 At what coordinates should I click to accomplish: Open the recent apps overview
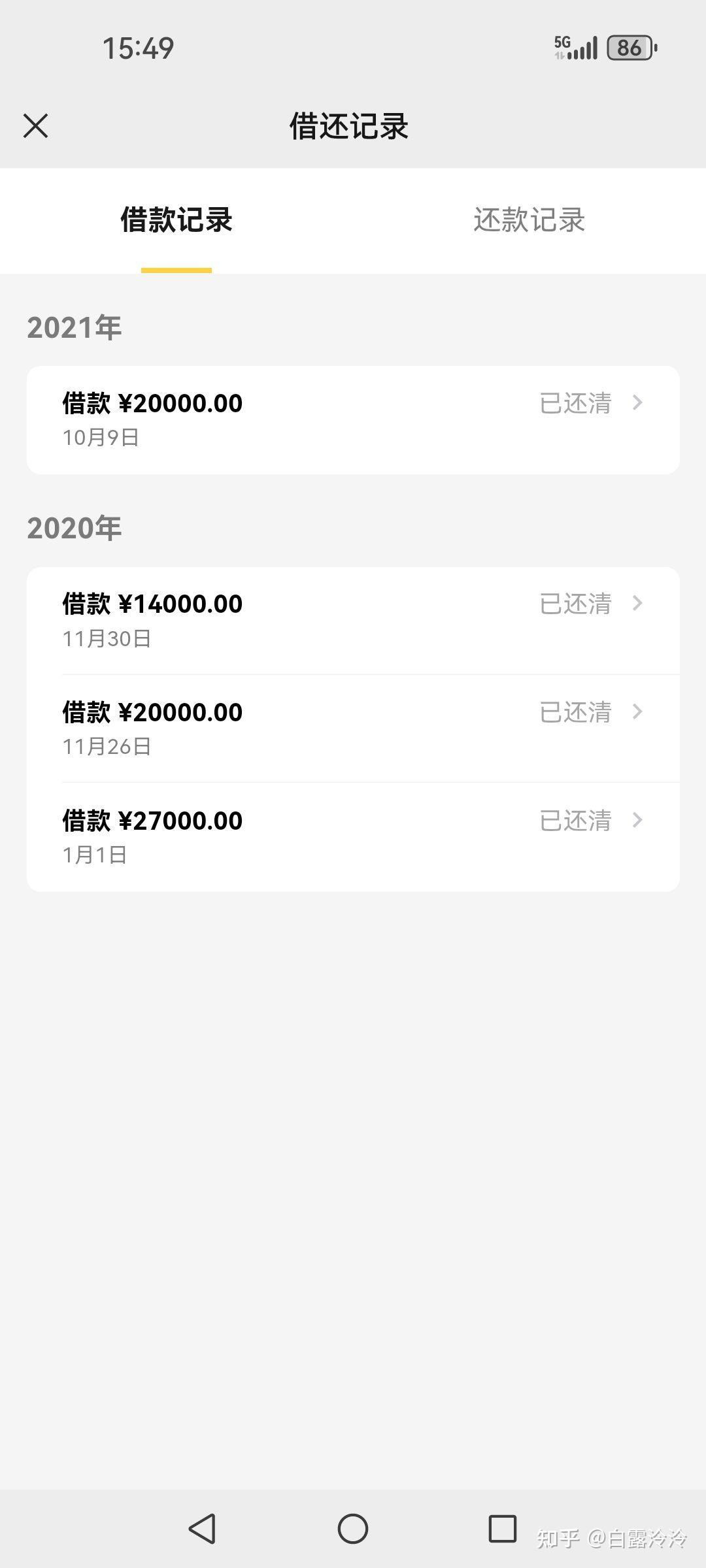pos(502,1528)
